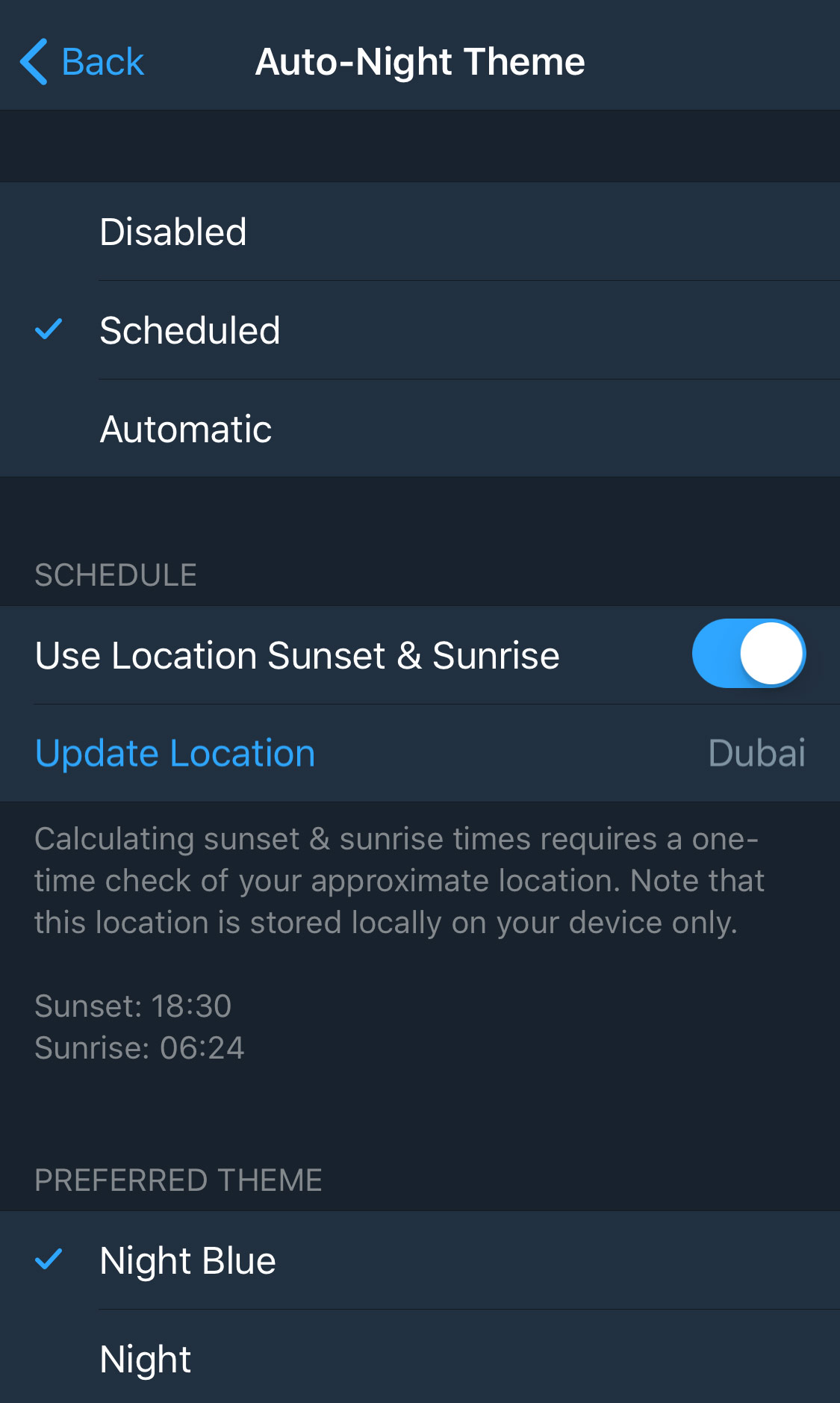Switch to Automatic auto-night mode
Viewport: 840px width, 1403px height.
[x=185, y=427]
